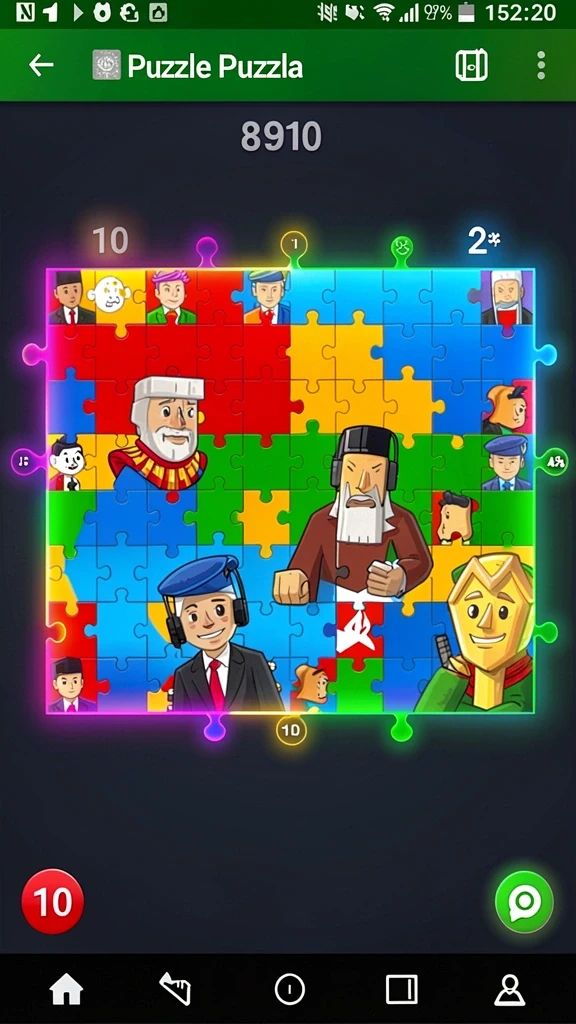Open the green chat floating button
576x1024 pixels.
[x=524, y=902]
